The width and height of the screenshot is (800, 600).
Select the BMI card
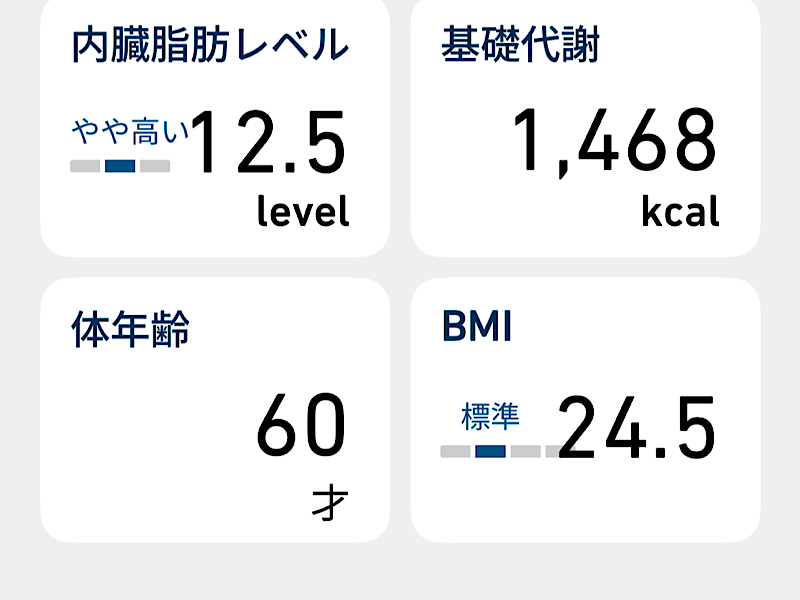tap(585, 410)
